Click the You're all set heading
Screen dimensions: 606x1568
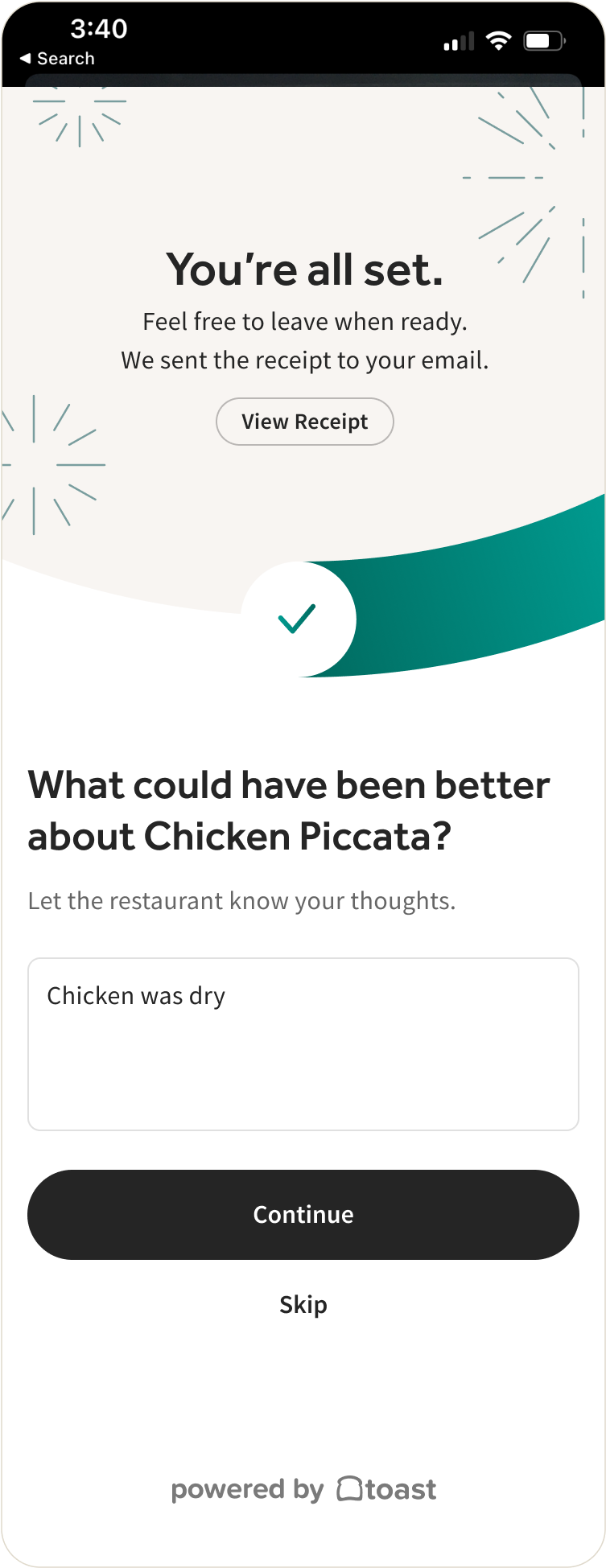tap(303, 269)
